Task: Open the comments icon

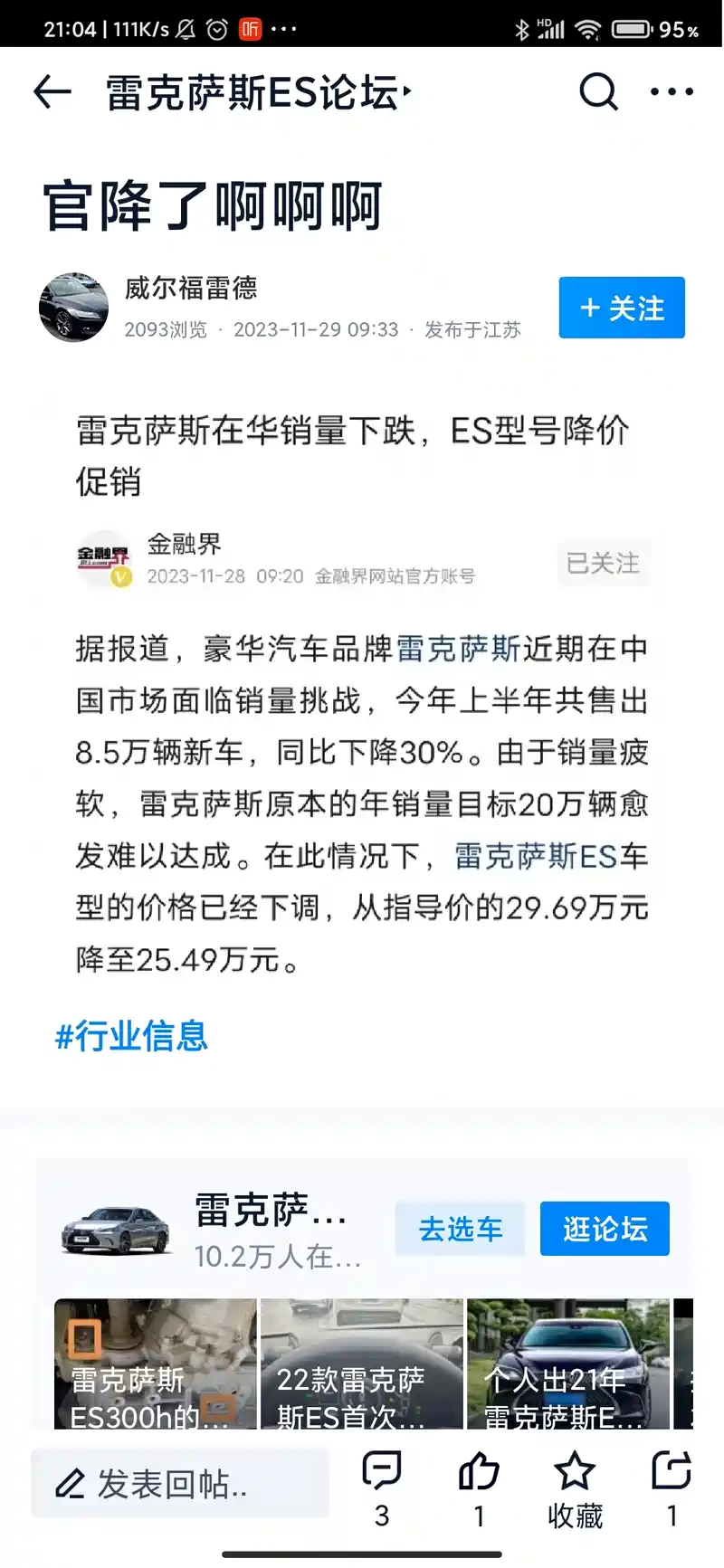Action: coord(382,1484)
